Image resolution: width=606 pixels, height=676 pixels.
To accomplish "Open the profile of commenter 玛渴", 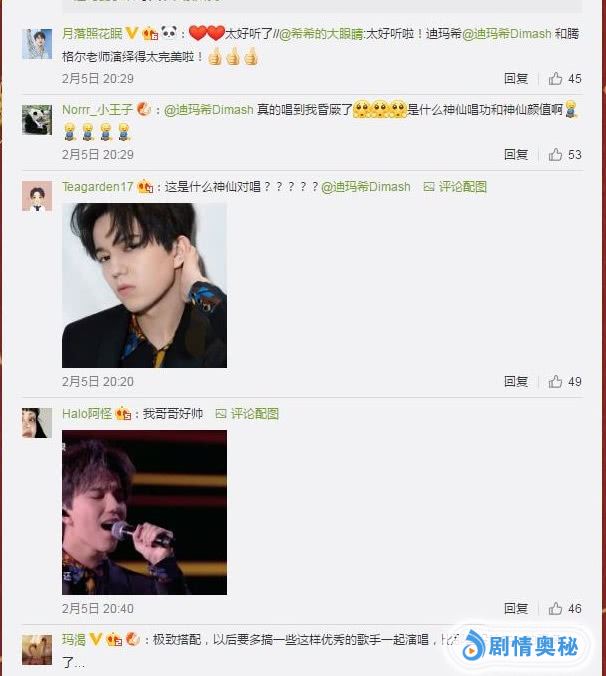I will (73, 639).
